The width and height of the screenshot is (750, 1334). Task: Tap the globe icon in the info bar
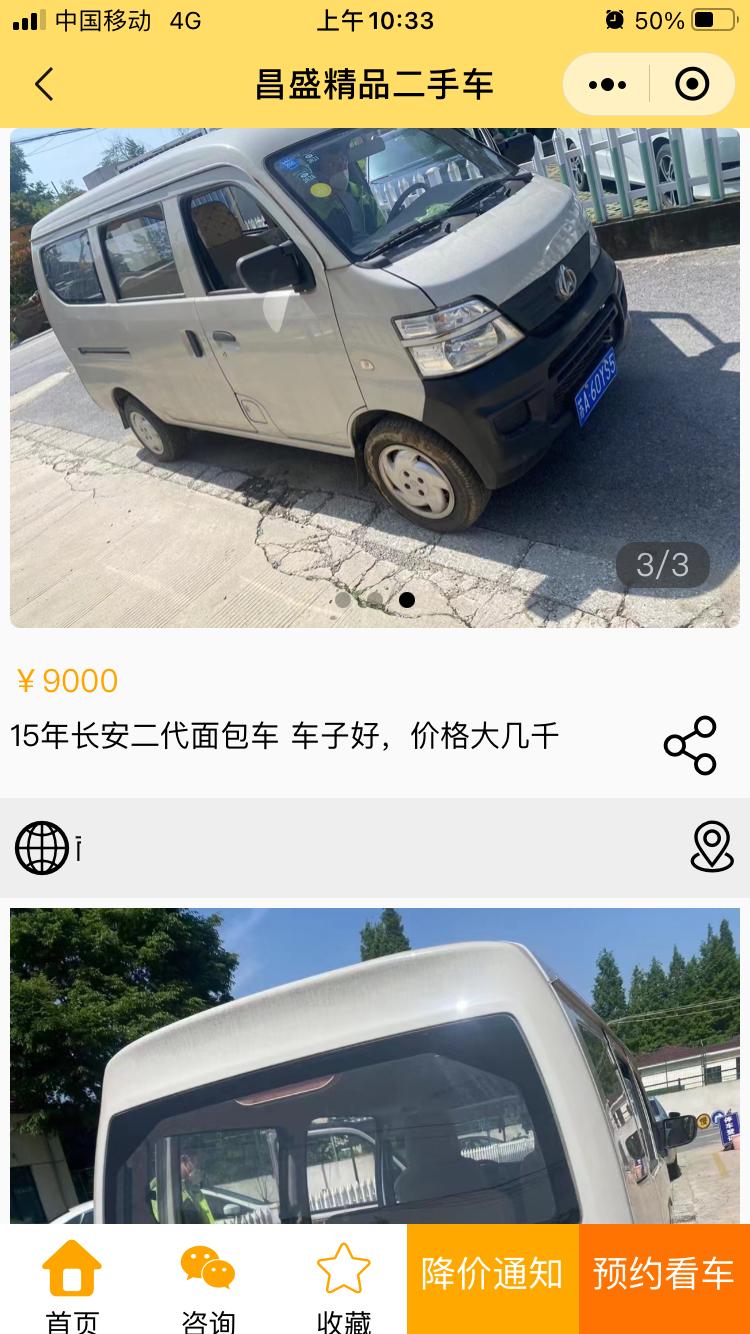(42, 847)
